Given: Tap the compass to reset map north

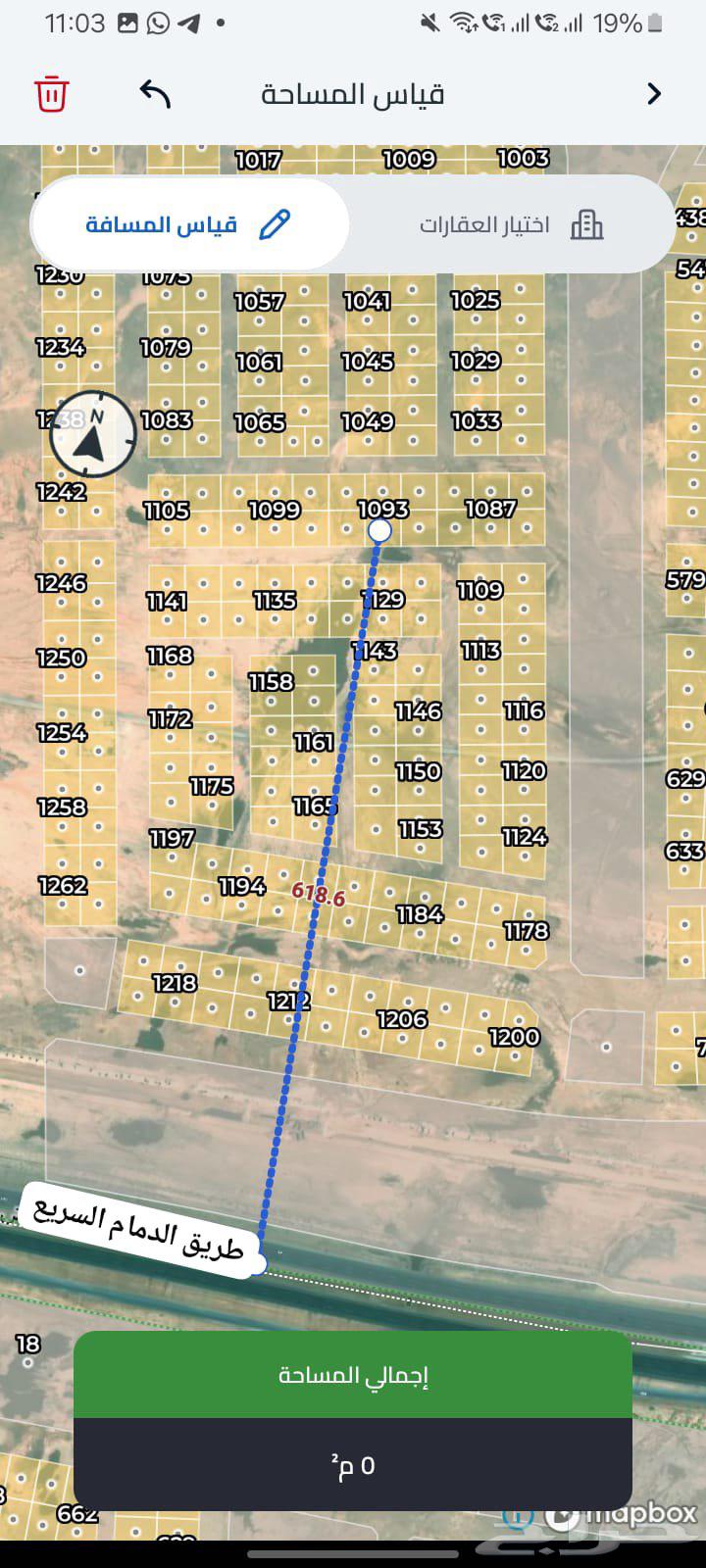Looking at the screenshot, I should pos(93,434).
